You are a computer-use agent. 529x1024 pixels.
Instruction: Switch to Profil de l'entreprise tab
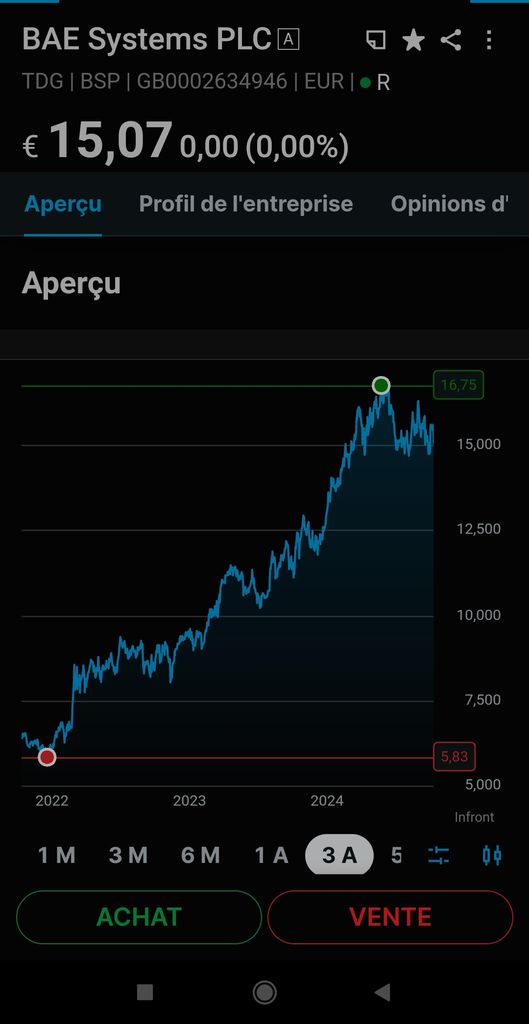[246, 204]
